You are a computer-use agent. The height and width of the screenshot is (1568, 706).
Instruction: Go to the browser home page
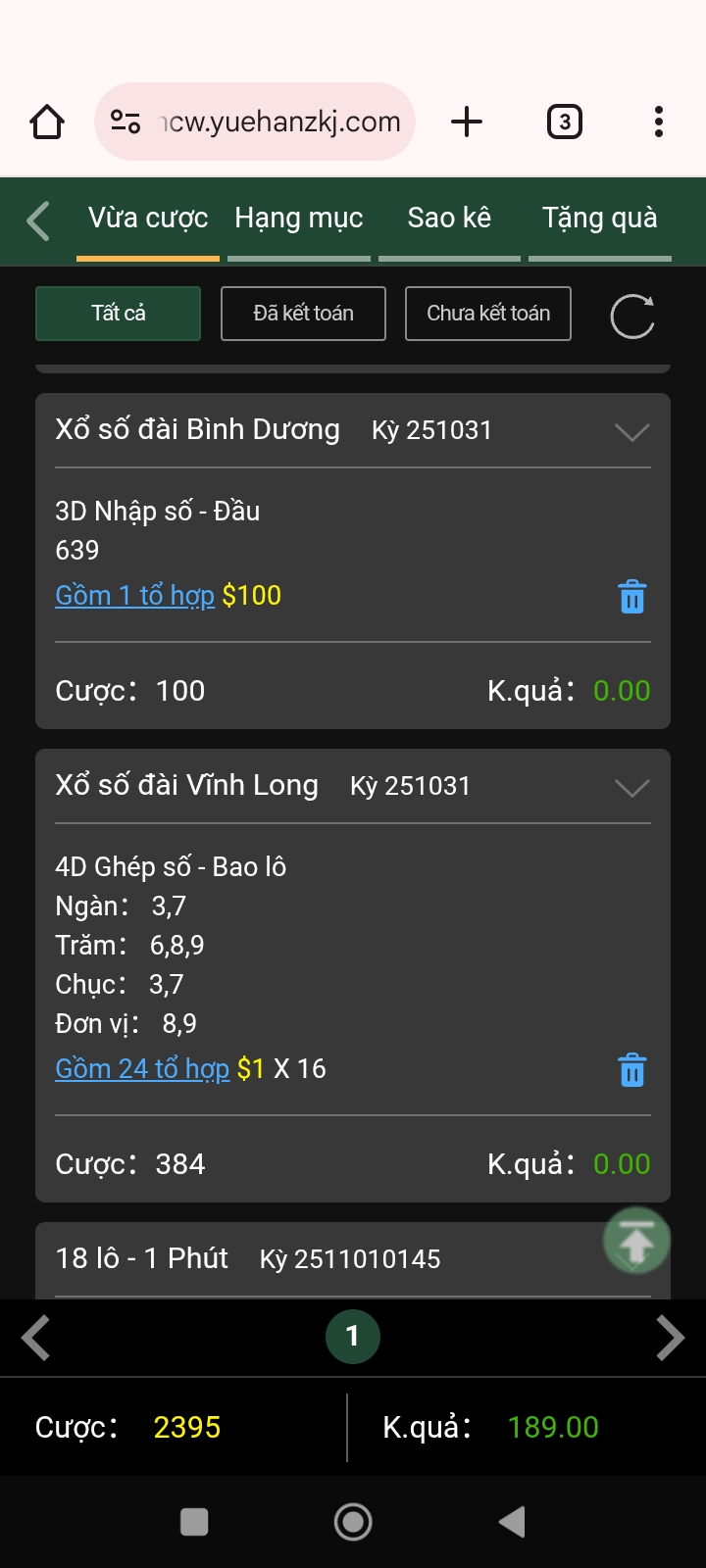tap(47, 122)
